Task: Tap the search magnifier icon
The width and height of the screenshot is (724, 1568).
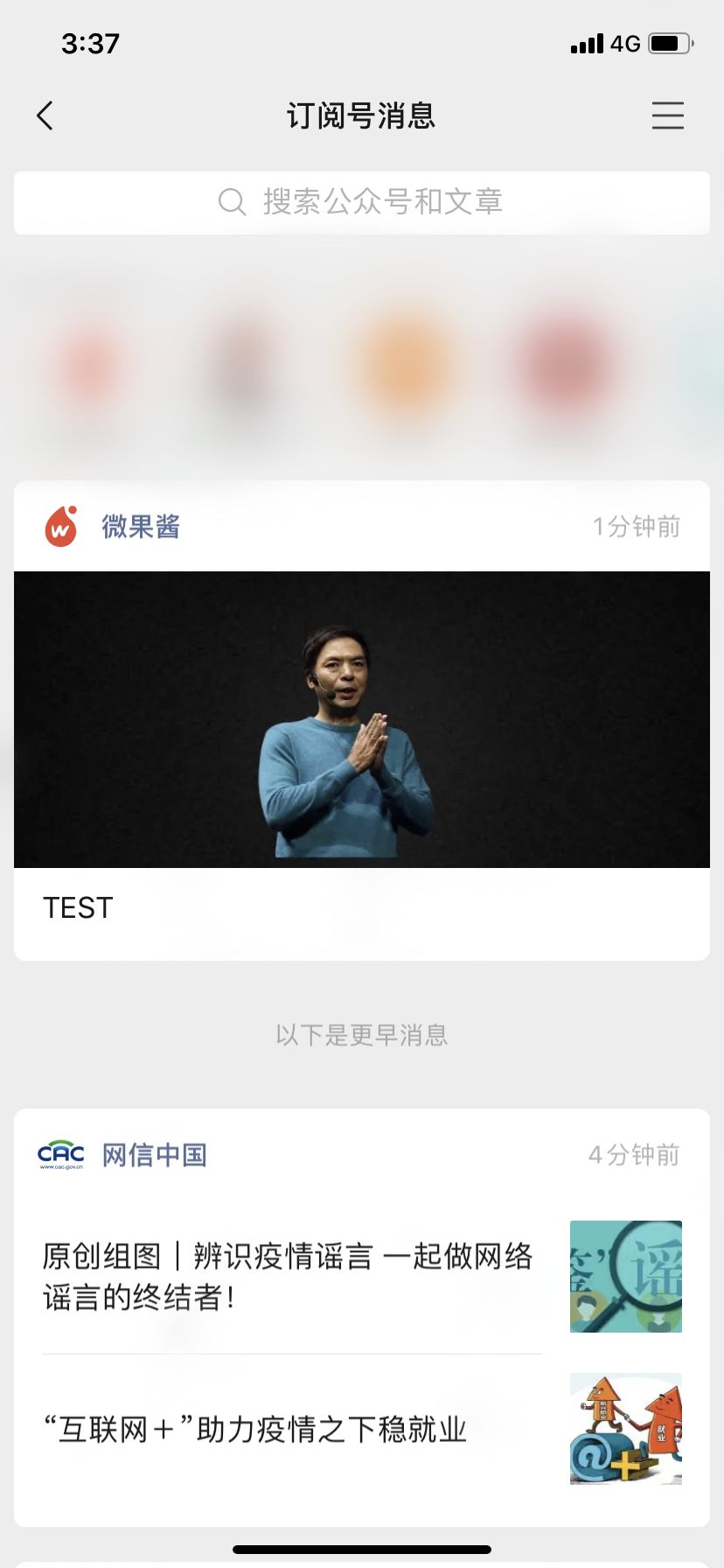Action: point(231,202)
